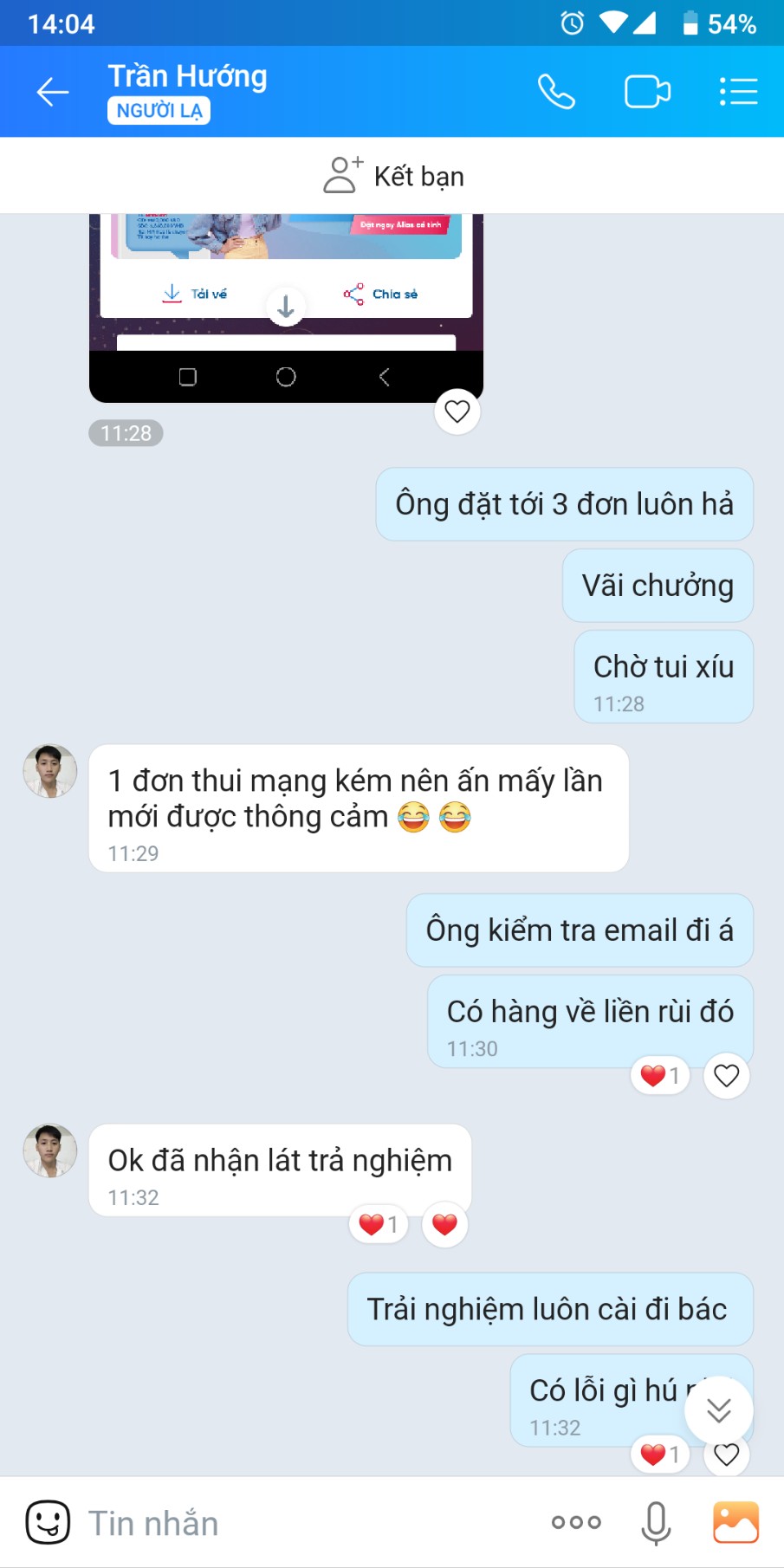
Task: Open the photo gallery picker
Action: coord(735,1522)
